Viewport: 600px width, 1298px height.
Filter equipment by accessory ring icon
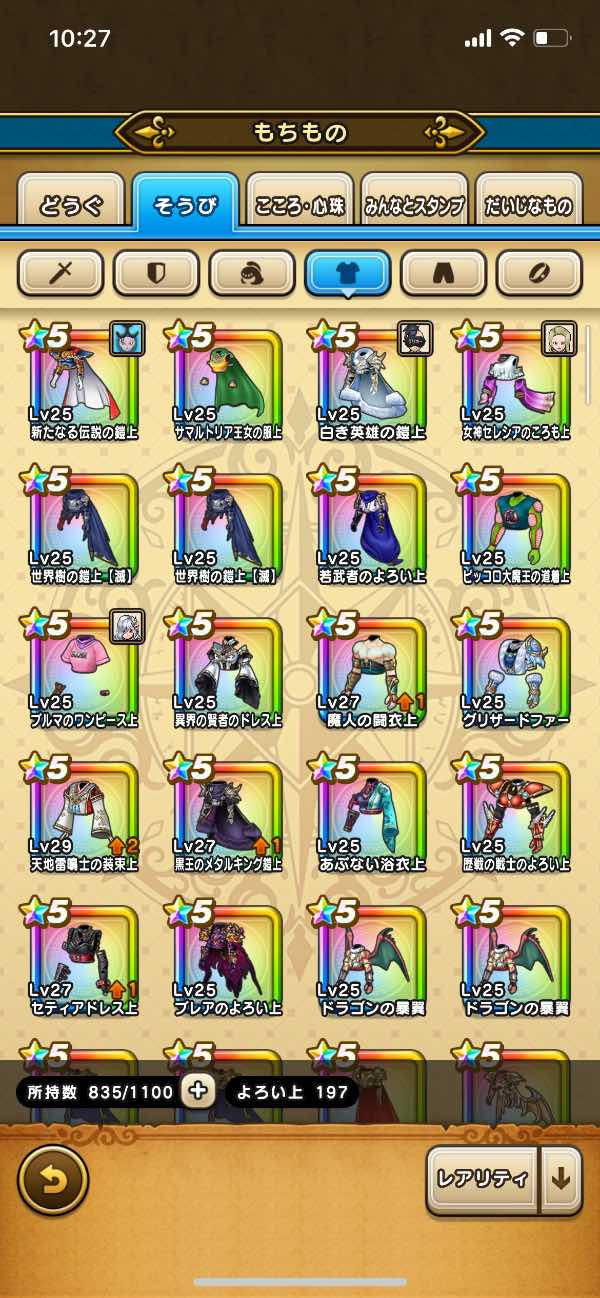(x=539, y=272)
